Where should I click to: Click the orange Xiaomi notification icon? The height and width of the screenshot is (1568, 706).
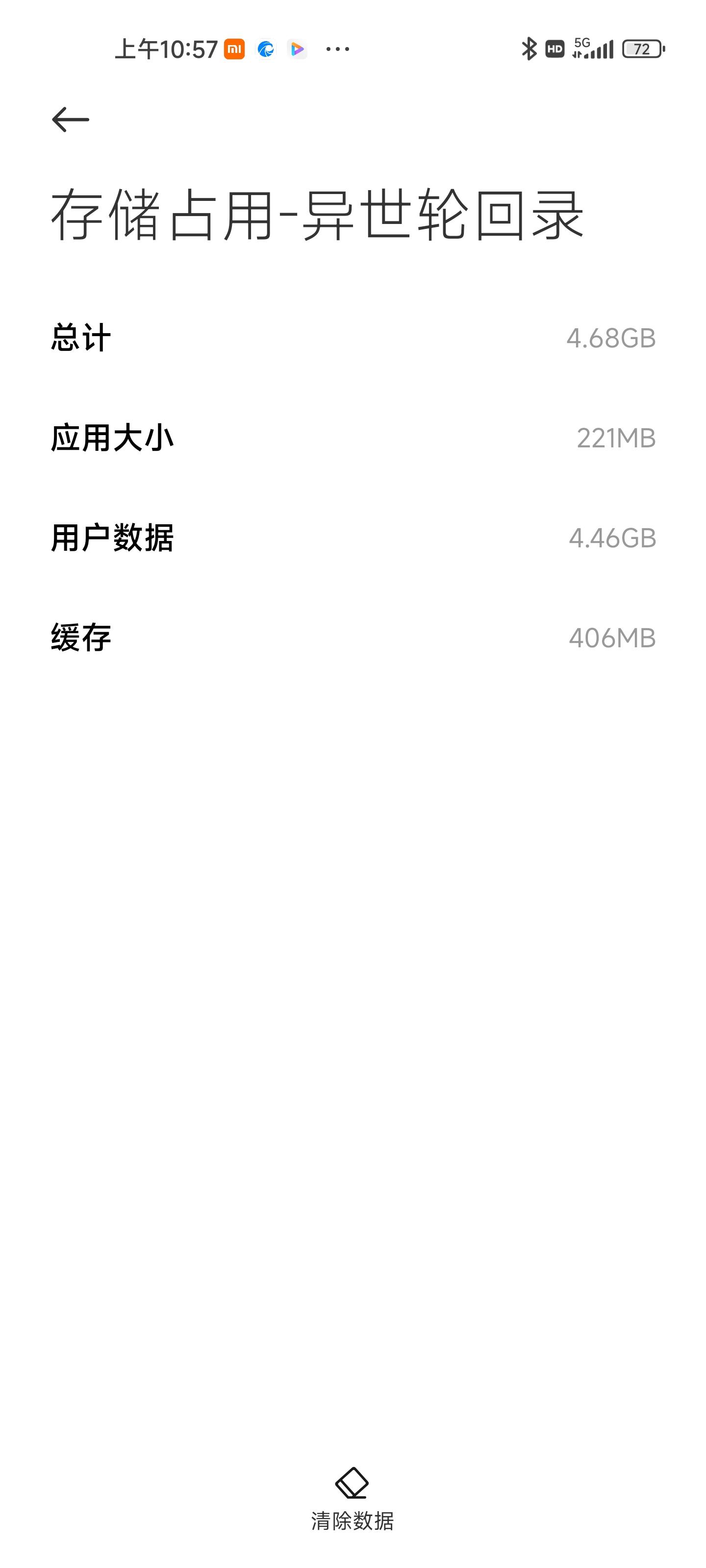[x=236, y=48]
